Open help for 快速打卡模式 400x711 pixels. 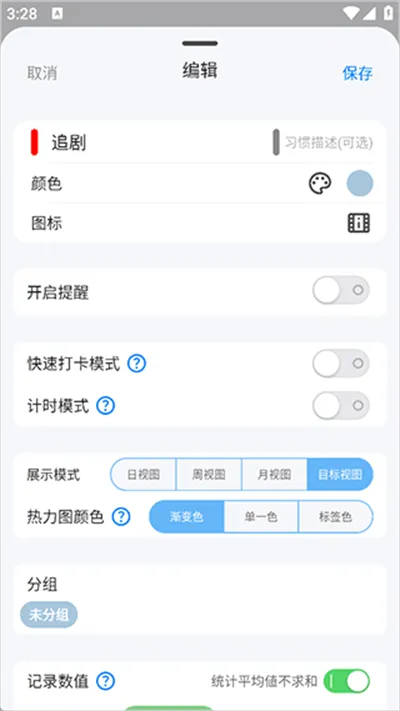[137, 364]
